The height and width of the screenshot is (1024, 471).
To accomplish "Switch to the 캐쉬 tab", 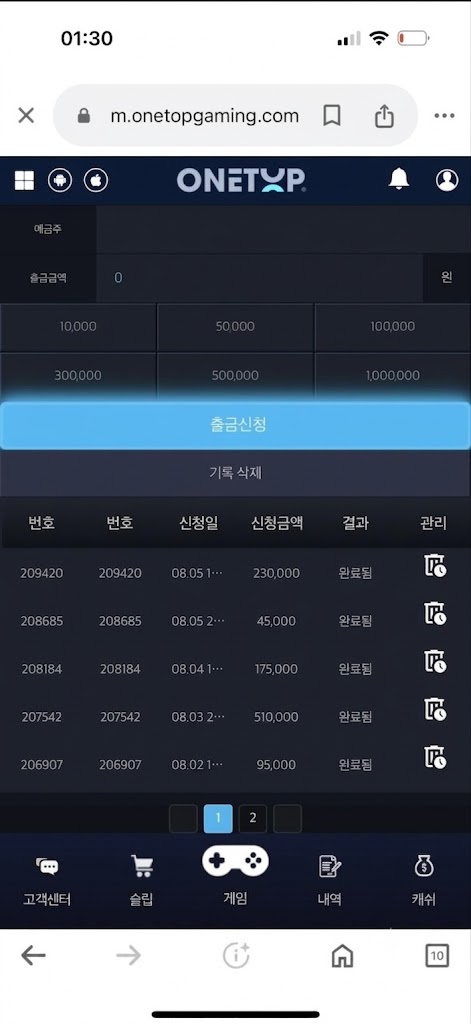I will point(424,882).
